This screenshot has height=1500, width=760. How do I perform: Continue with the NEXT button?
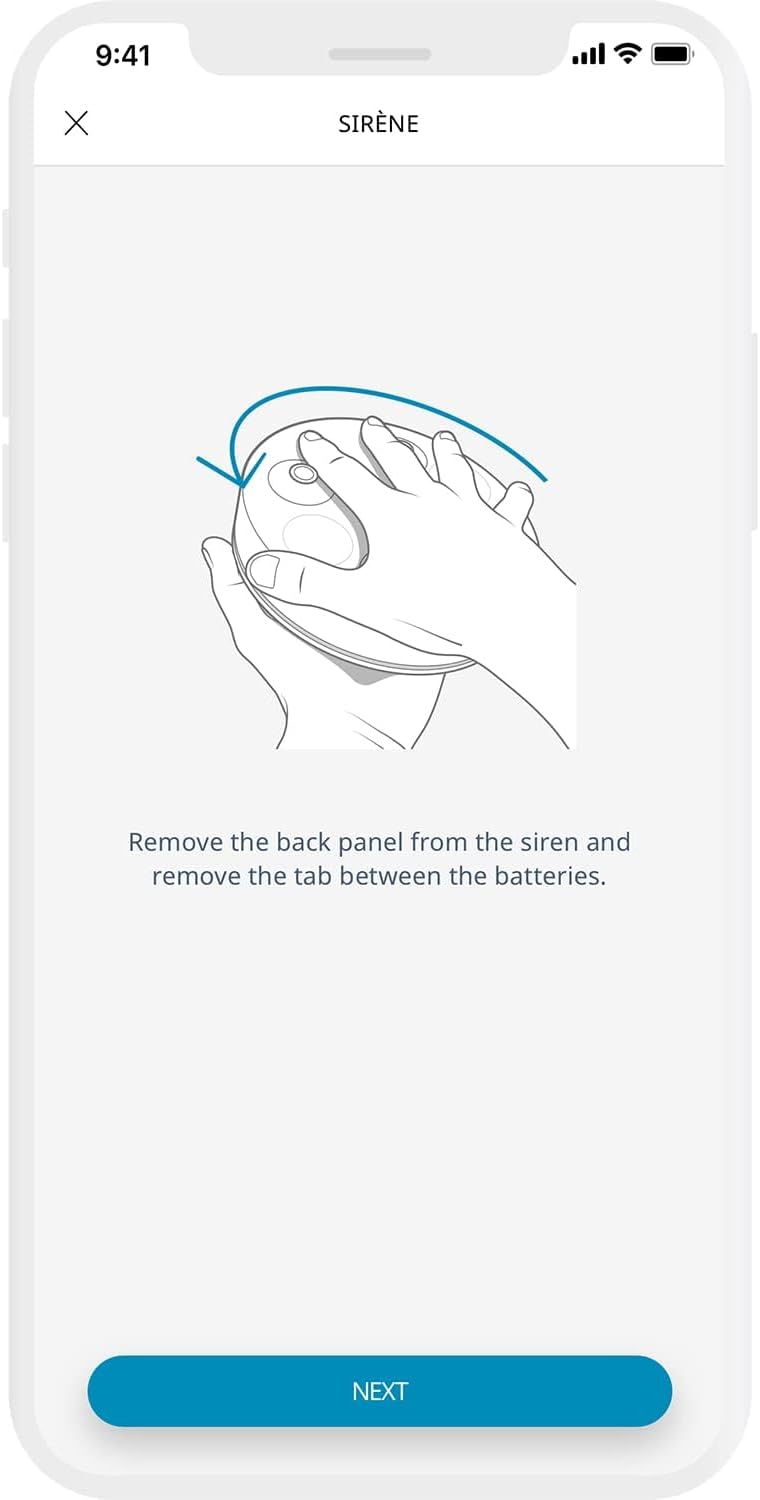[x=379, y=1391]
